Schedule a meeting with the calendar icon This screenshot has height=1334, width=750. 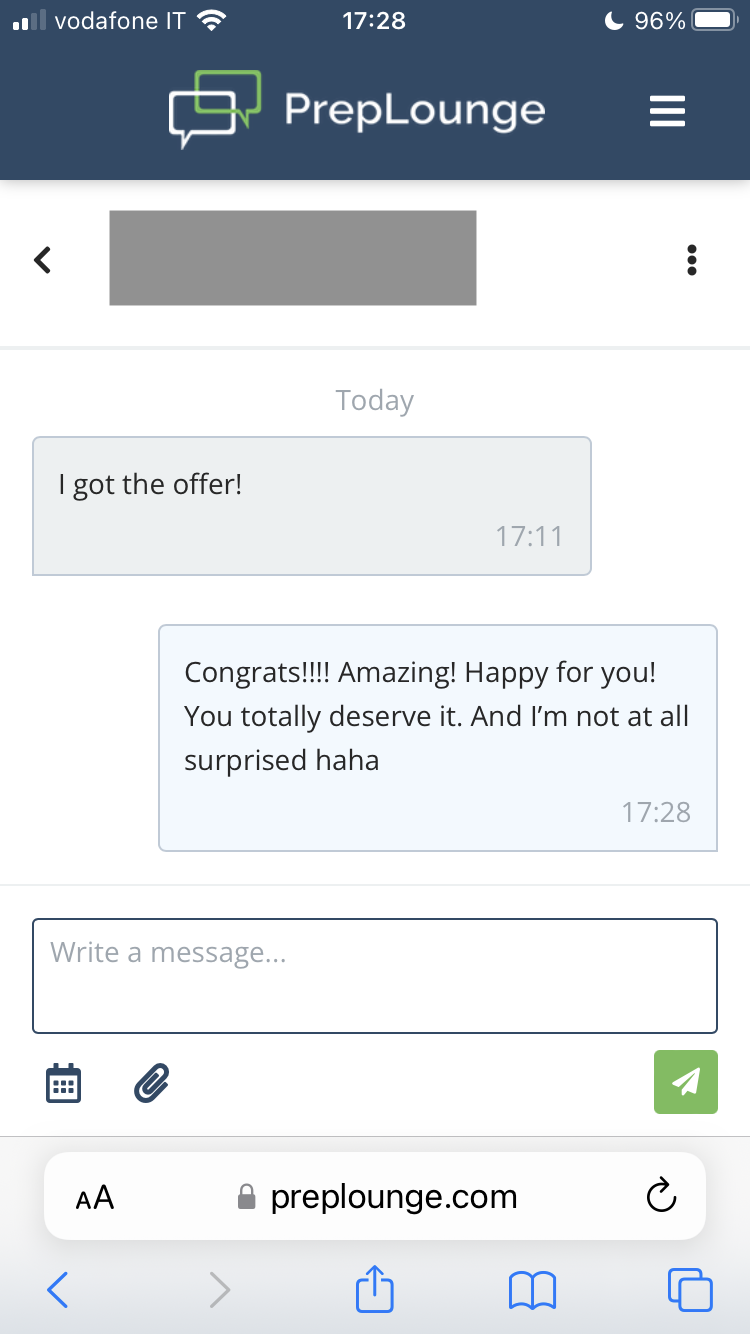click(x=64, y=1082)
